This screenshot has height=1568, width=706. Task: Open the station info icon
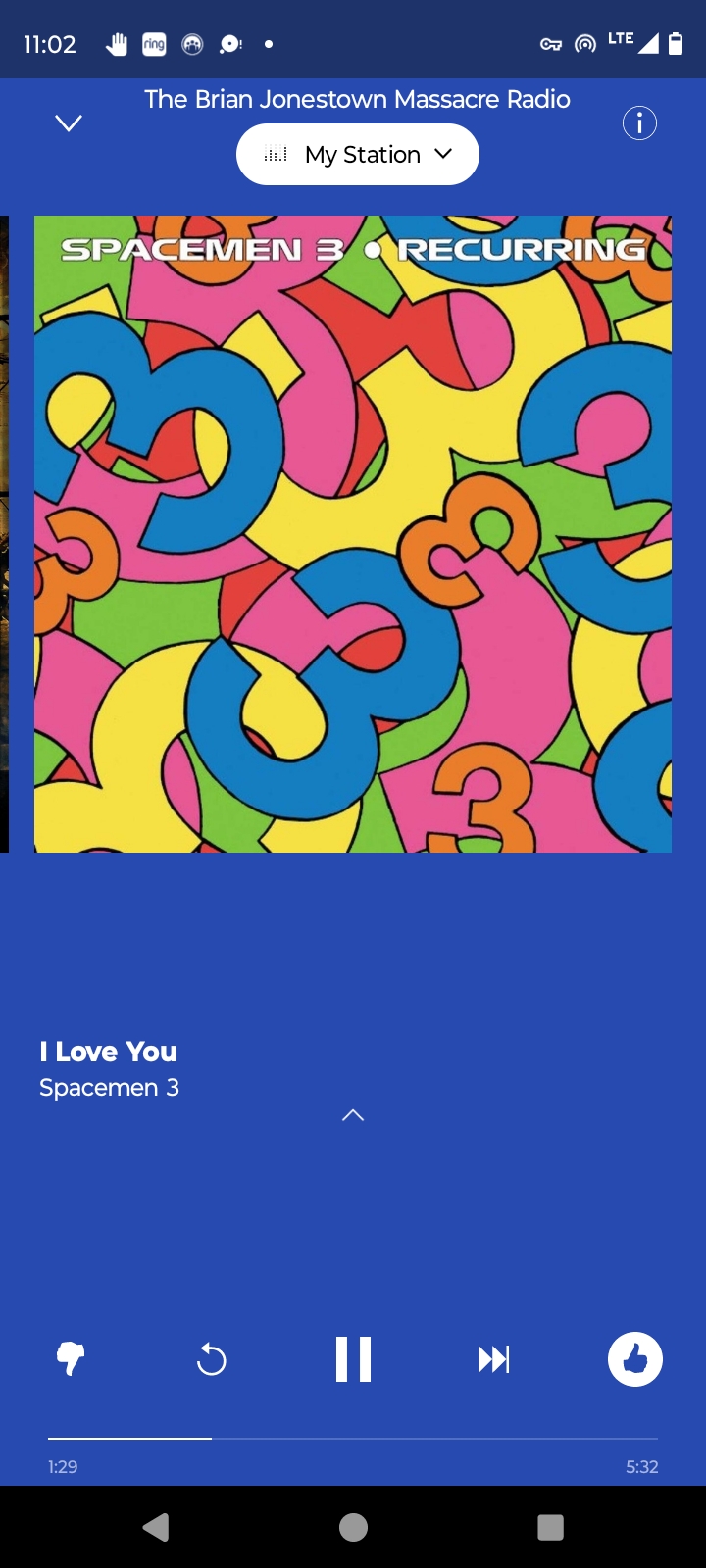[639, 123]
